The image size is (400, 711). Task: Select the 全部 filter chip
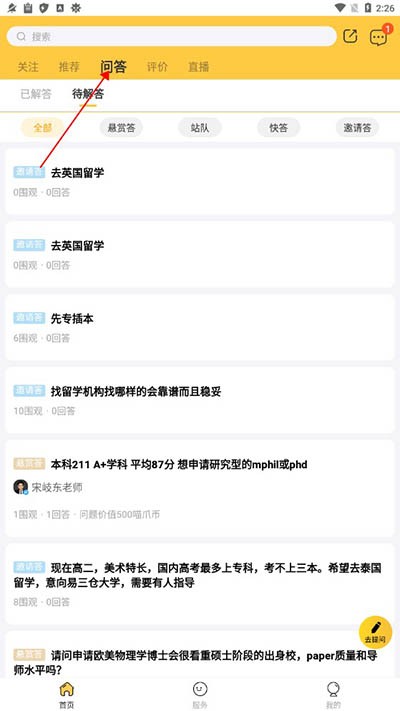pos(43,128)
